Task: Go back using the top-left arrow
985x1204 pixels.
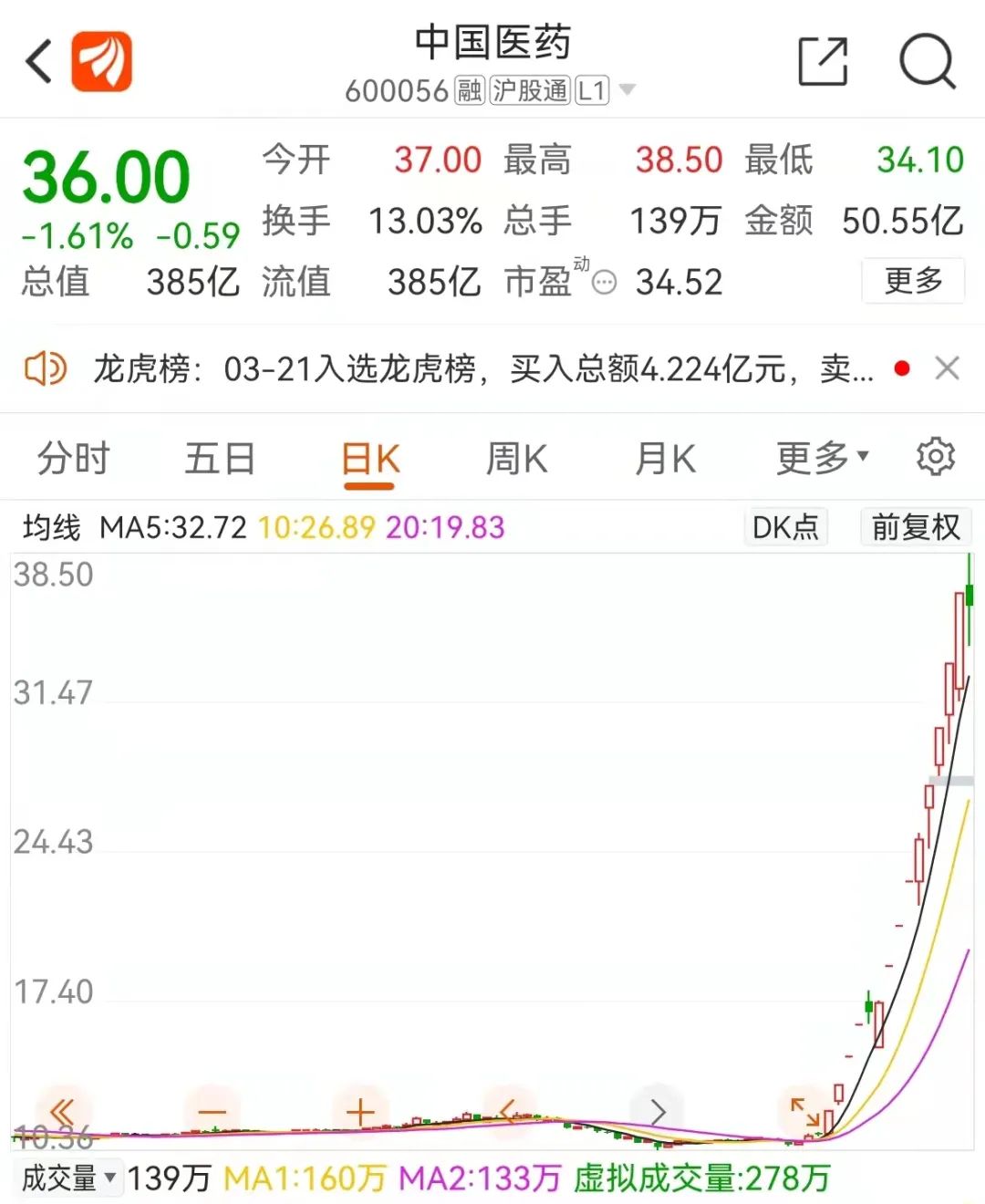Action: coord(38,62)
